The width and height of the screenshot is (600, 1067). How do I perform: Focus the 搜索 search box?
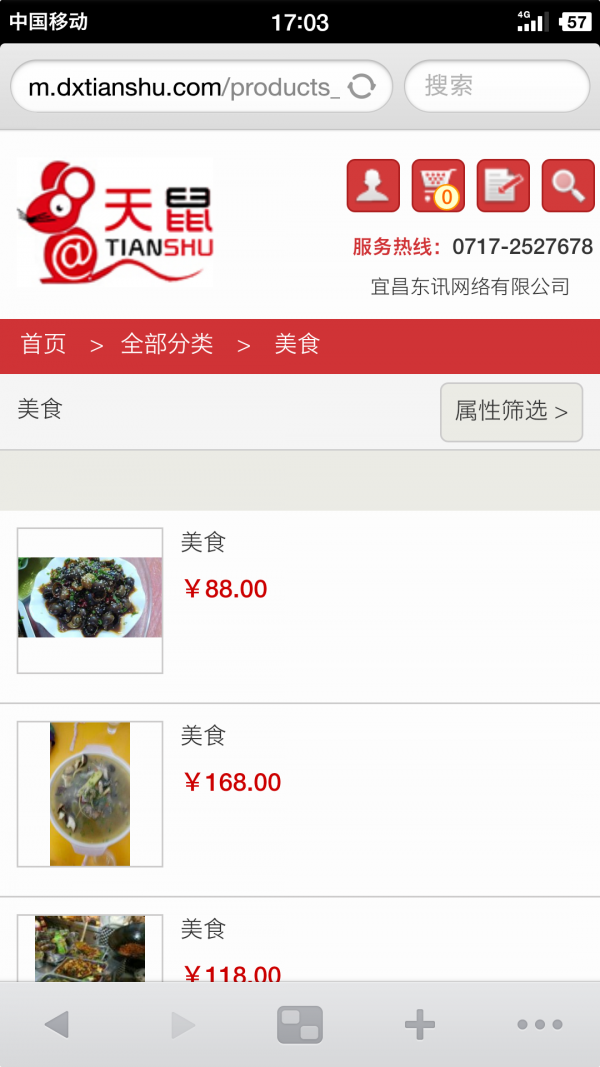click(496, 87)
